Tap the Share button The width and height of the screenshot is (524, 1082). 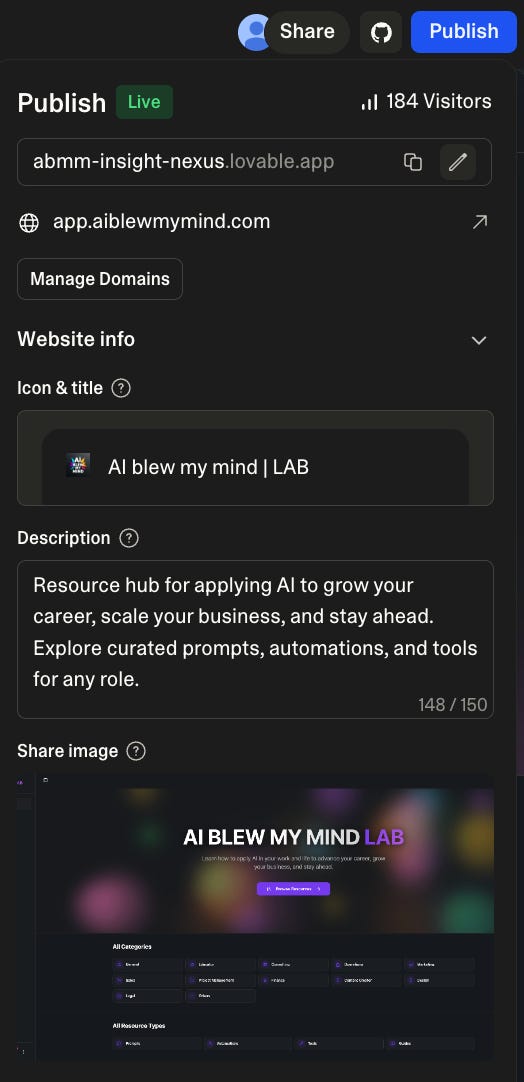pyautogui.click(x=307, y=32)
